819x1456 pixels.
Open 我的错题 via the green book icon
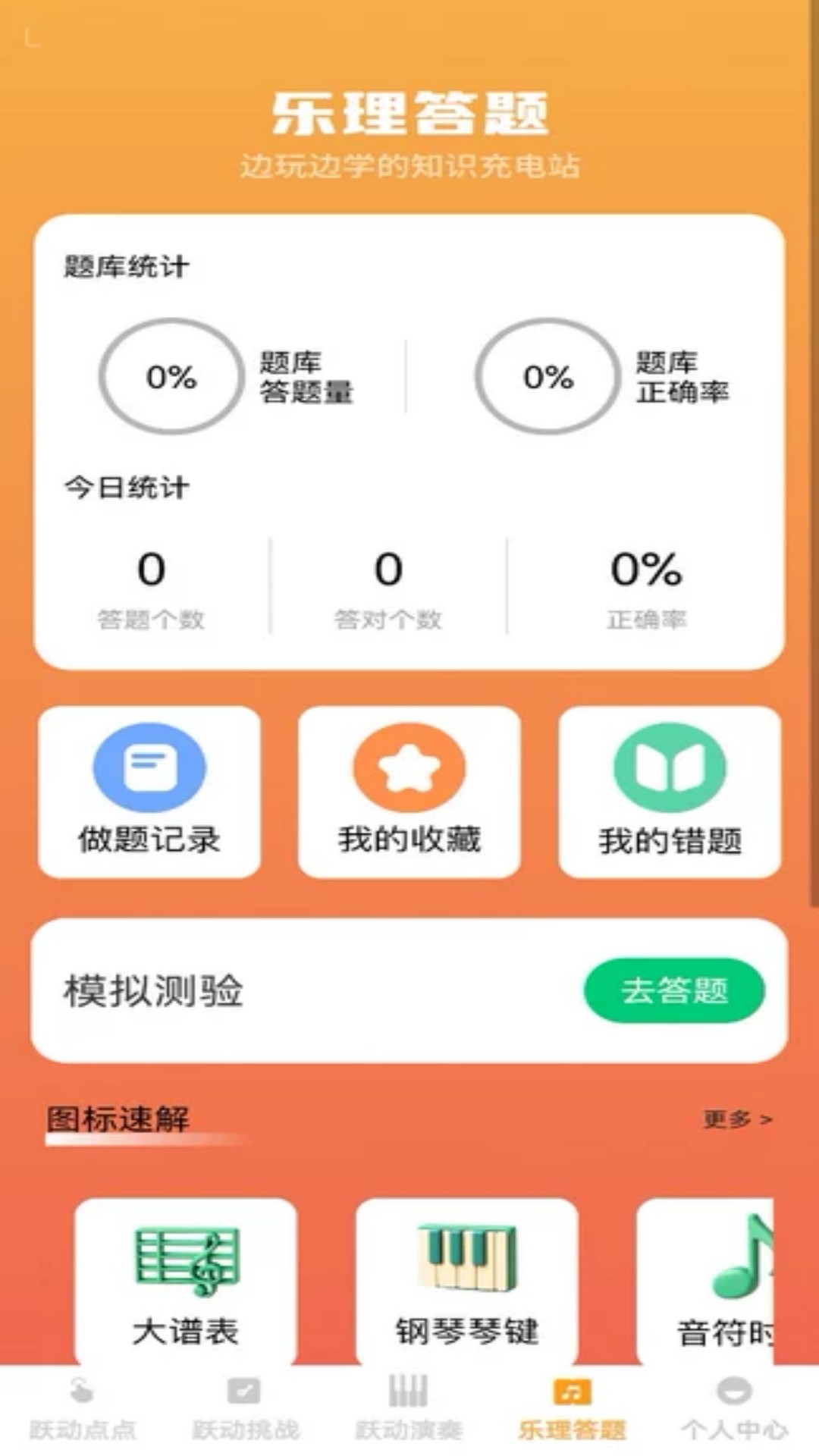(670, 768)
